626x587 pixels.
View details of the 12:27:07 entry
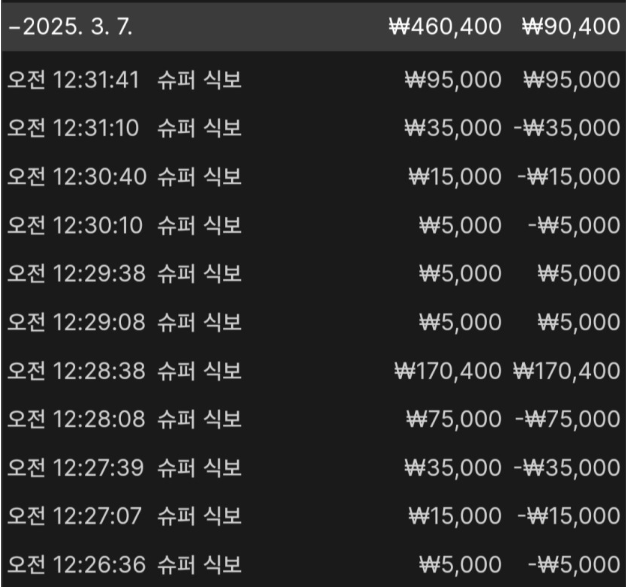313,516
